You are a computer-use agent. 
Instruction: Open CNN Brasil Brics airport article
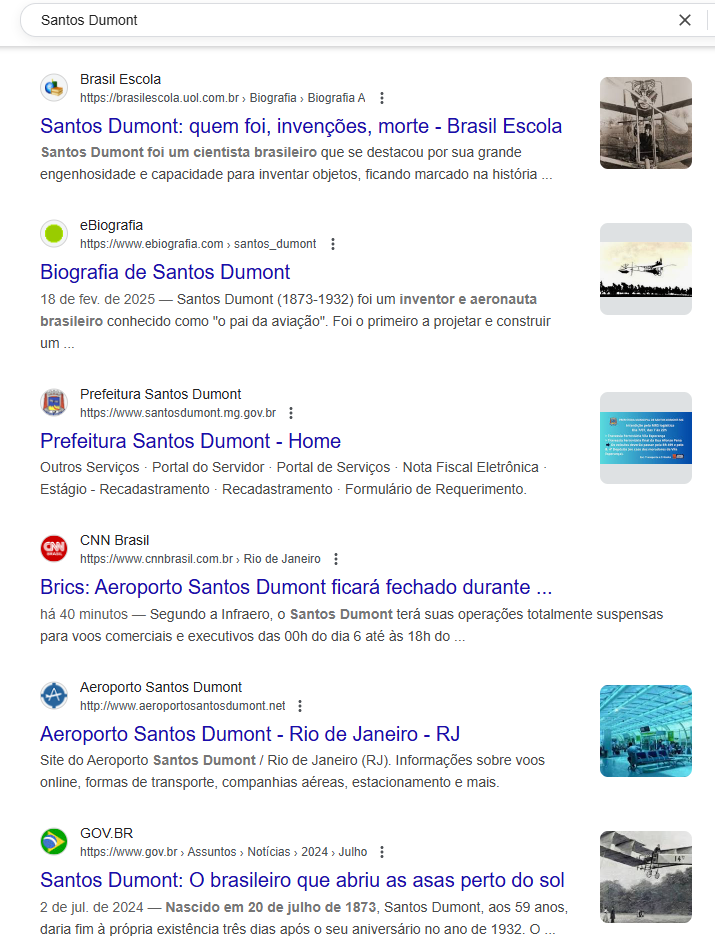coord(296,587)
